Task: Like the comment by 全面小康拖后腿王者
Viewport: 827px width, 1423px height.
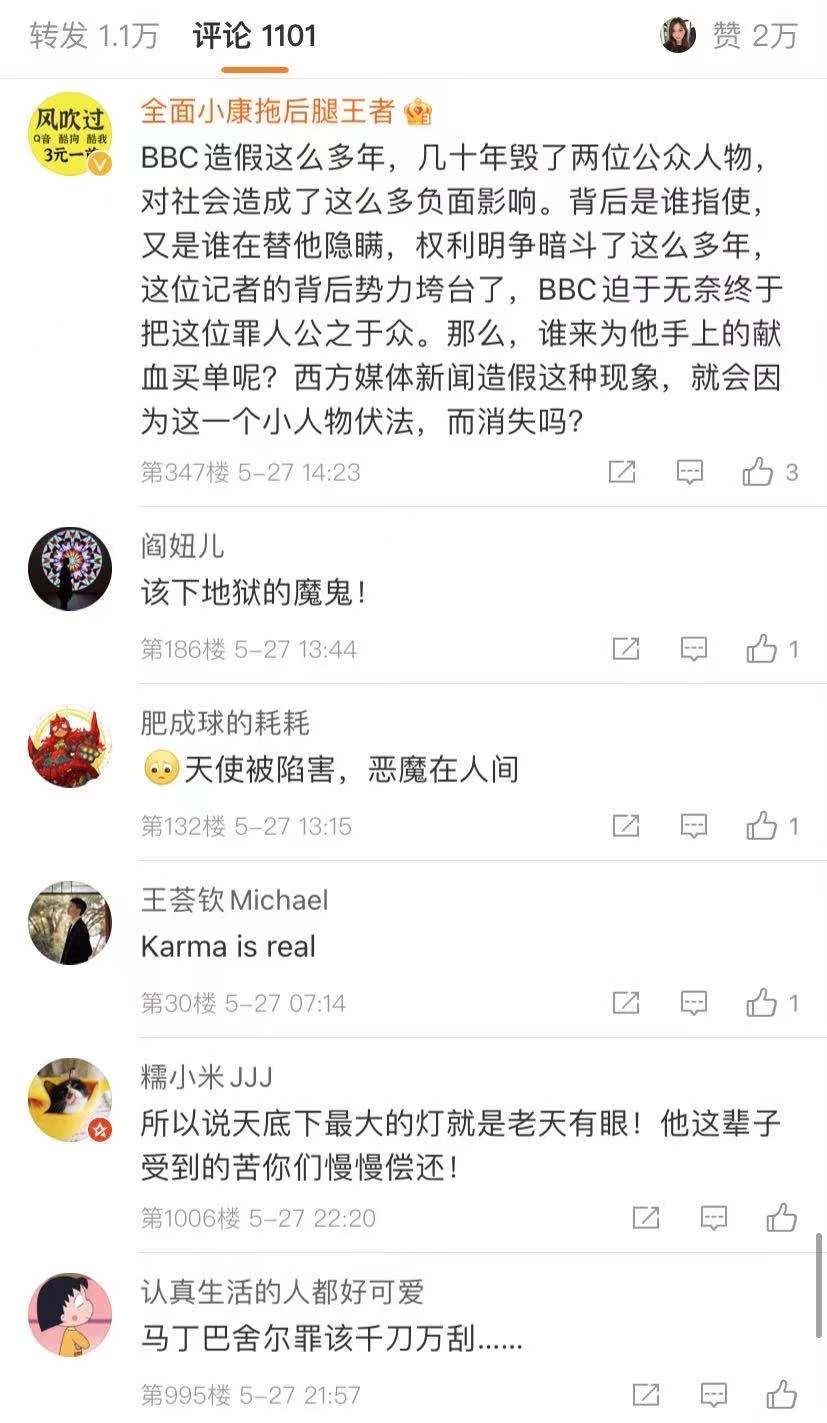Action: pos(759,472)
